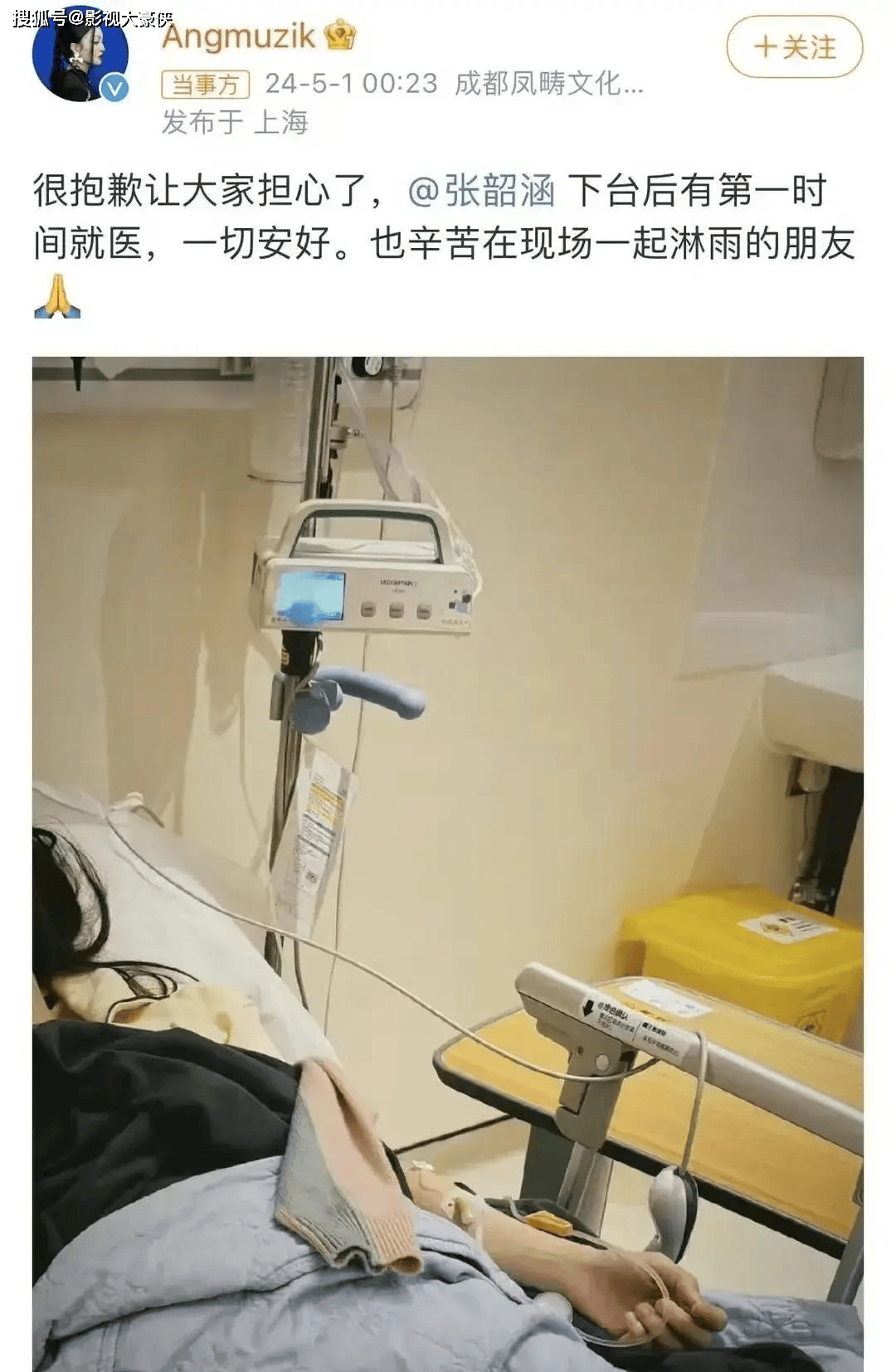The height and width of the screenshot is (1372, 896).
Task: Open the @张韶涵 mention link
Action: (481, 191)
